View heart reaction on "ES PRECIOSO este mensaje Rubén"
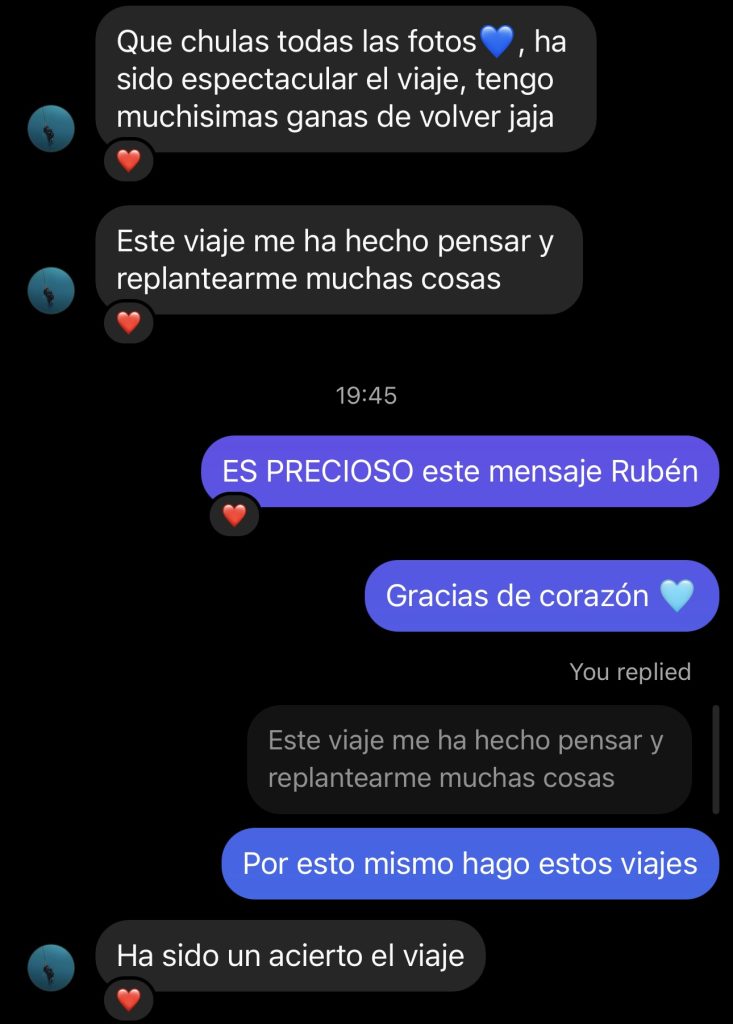The image size is (733, 1024). (234, 515)
